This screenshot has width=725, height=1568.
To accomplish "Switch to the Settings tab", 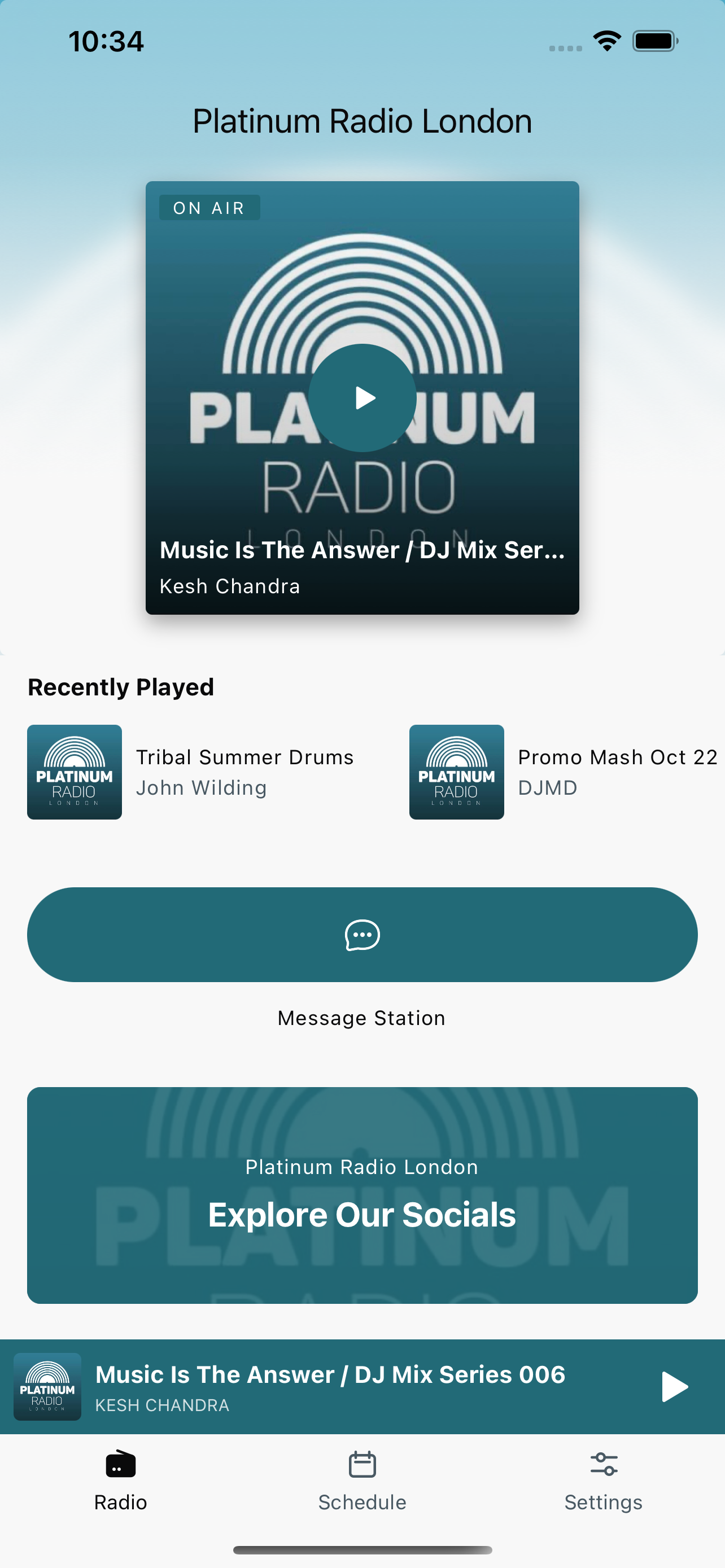I will click(x=602, y=1479).
